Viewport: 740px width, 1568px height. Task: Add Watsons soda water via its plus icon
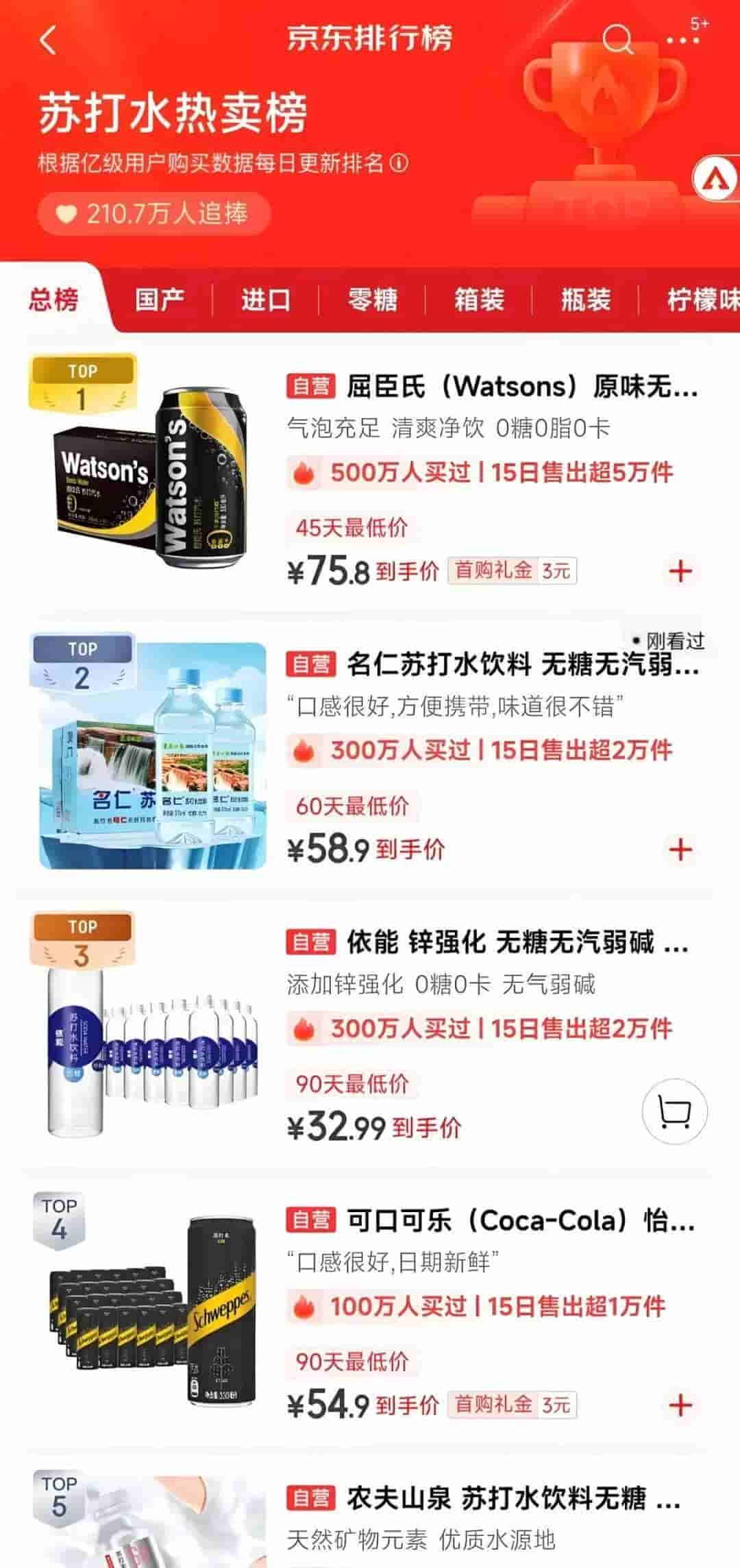[680, 570]
